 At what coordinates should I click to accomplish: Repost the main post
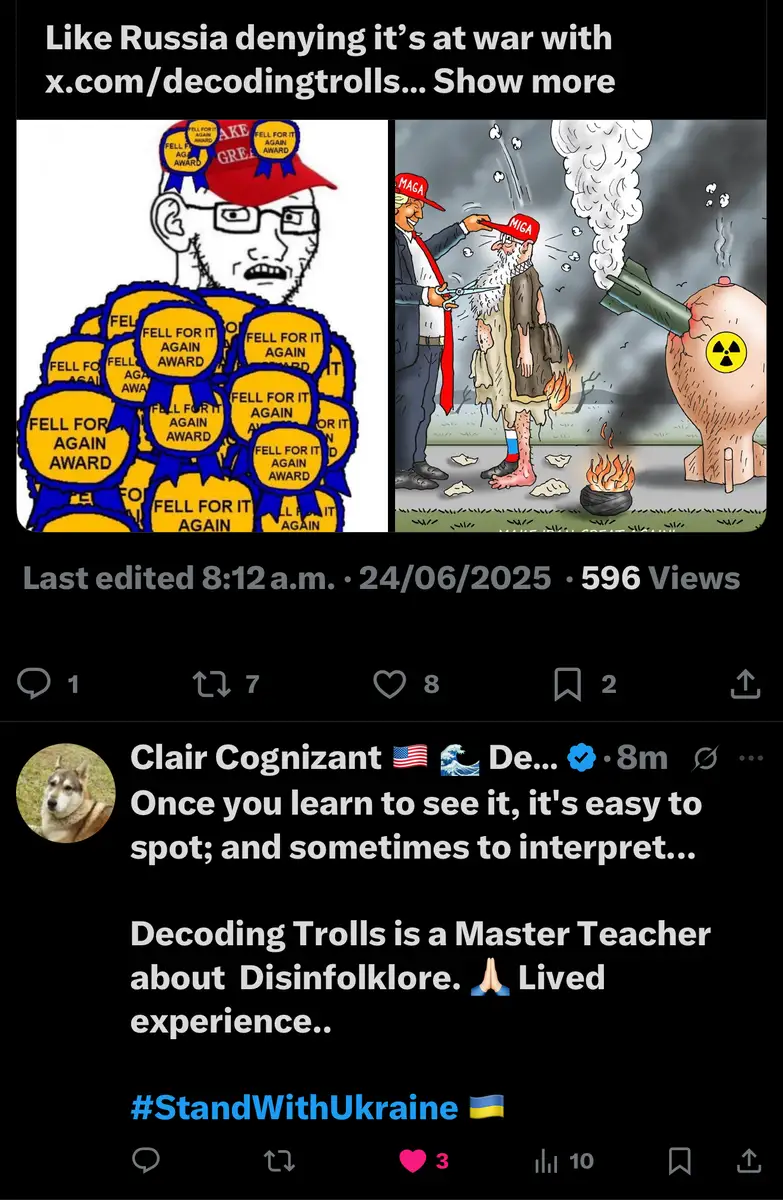click(x=209, y=684)
